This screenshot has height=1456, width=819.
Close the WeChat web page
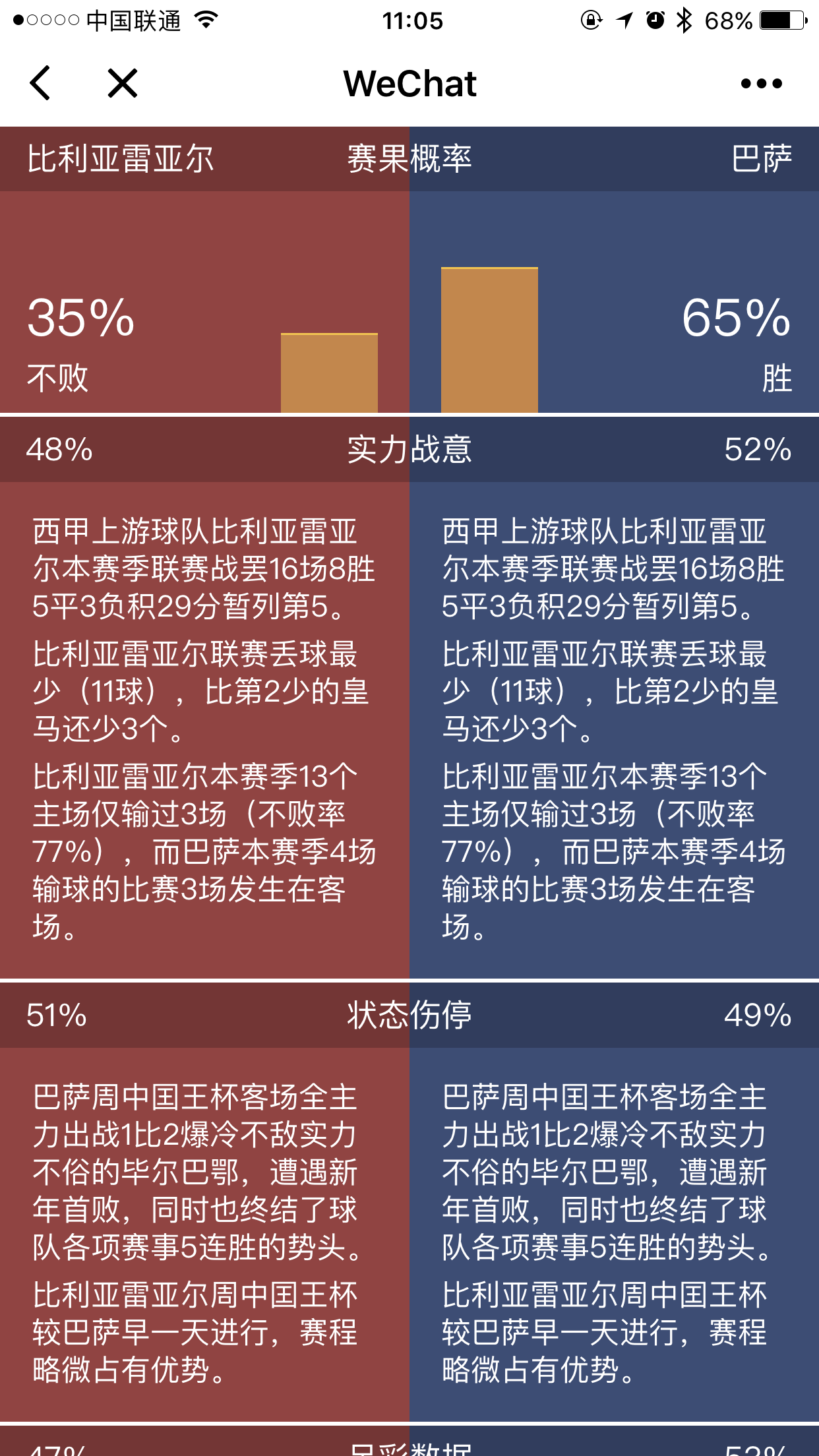click(x=123, y=83)
